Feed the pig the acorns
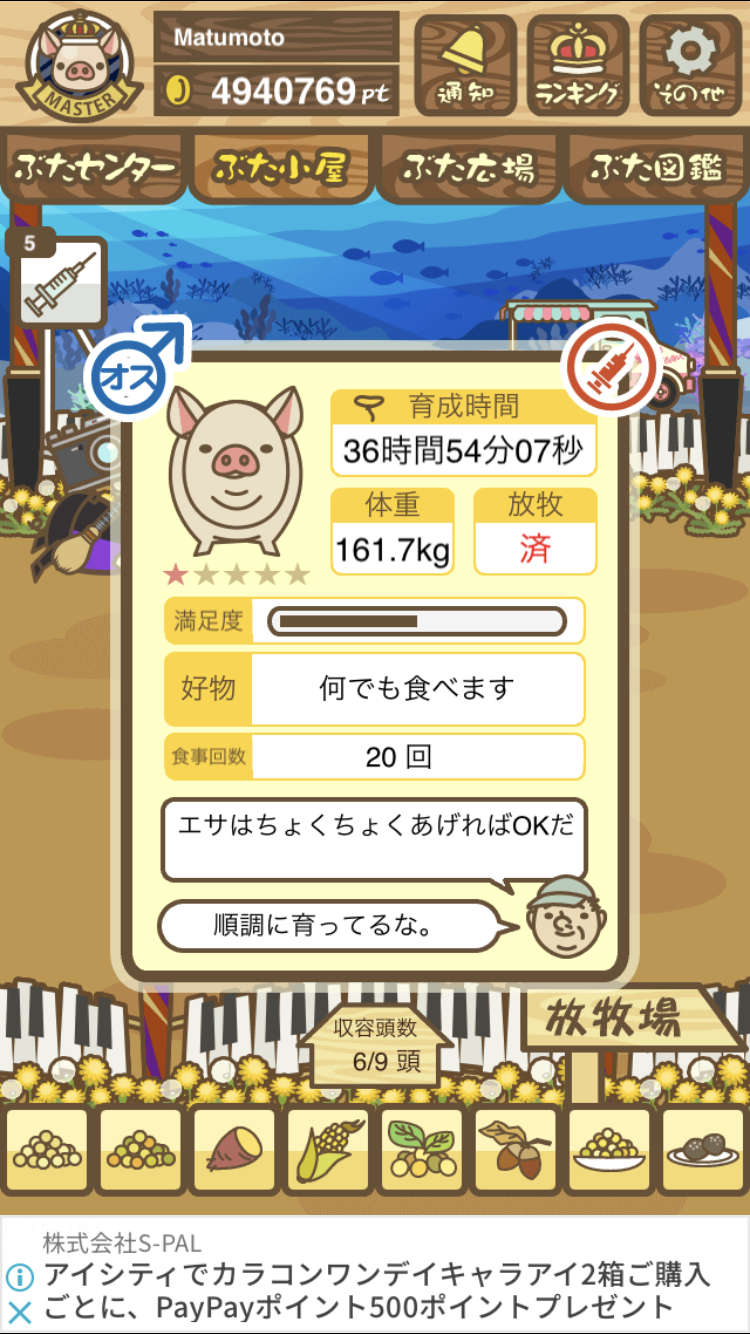The width and height of the screenshot is (750, 1334). [515, 1151]
